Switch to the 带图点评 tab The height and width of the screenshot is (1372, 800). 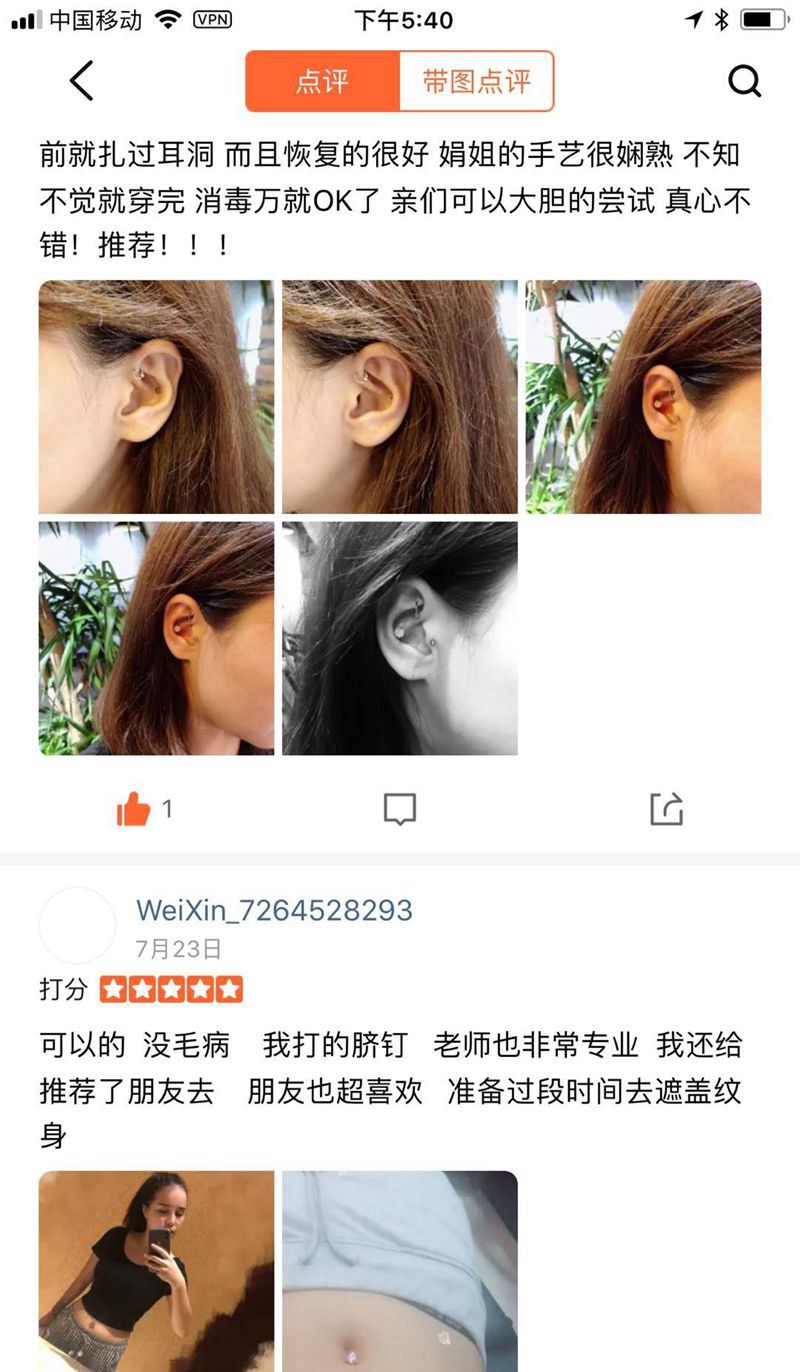476,81
